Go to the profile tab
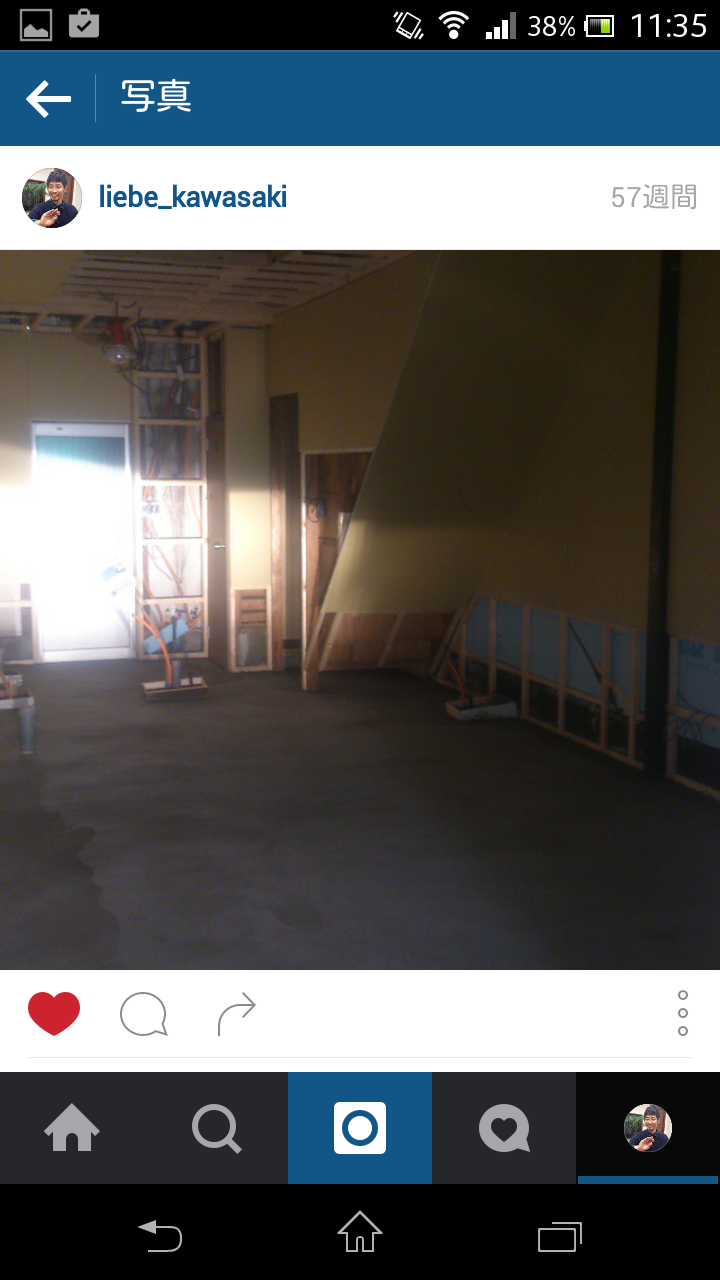Viewport: 720px width, 1280px height. click(x=648, y=1129)
